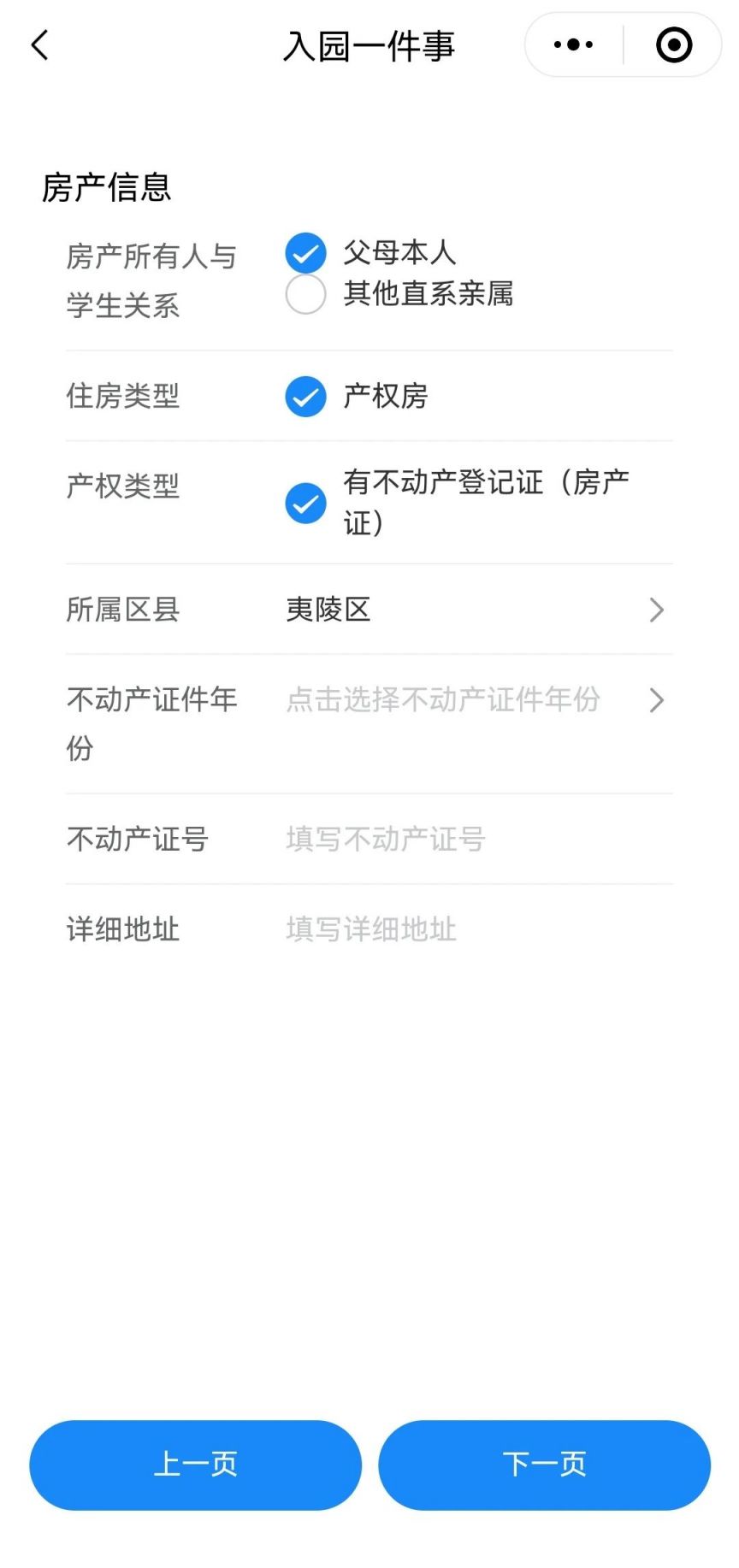
Task: Select 有不动产登记证（房产证） as property type
Action: point(305,503)
